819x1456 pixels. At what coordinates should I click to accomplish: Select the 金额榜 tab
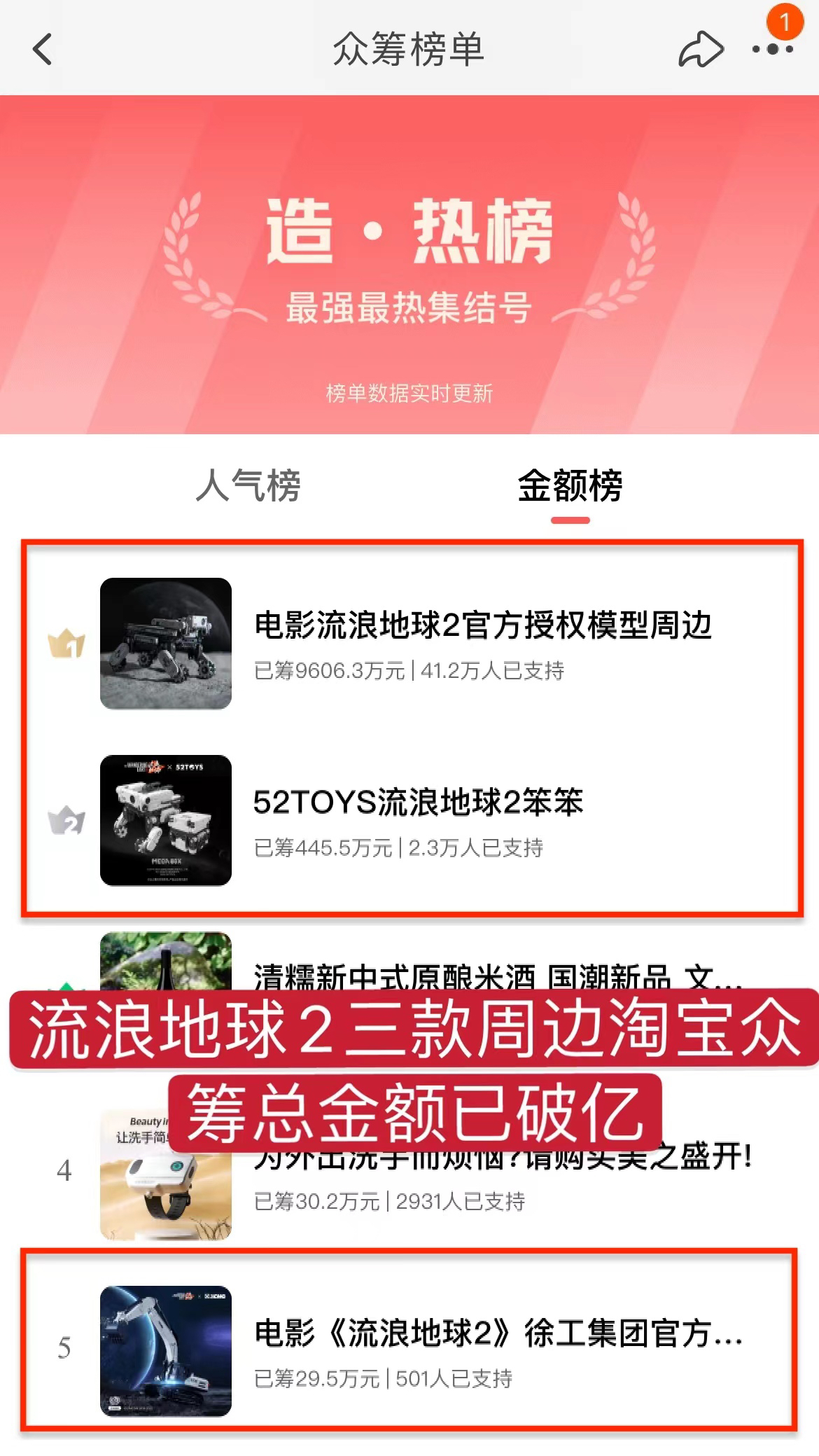570,485
